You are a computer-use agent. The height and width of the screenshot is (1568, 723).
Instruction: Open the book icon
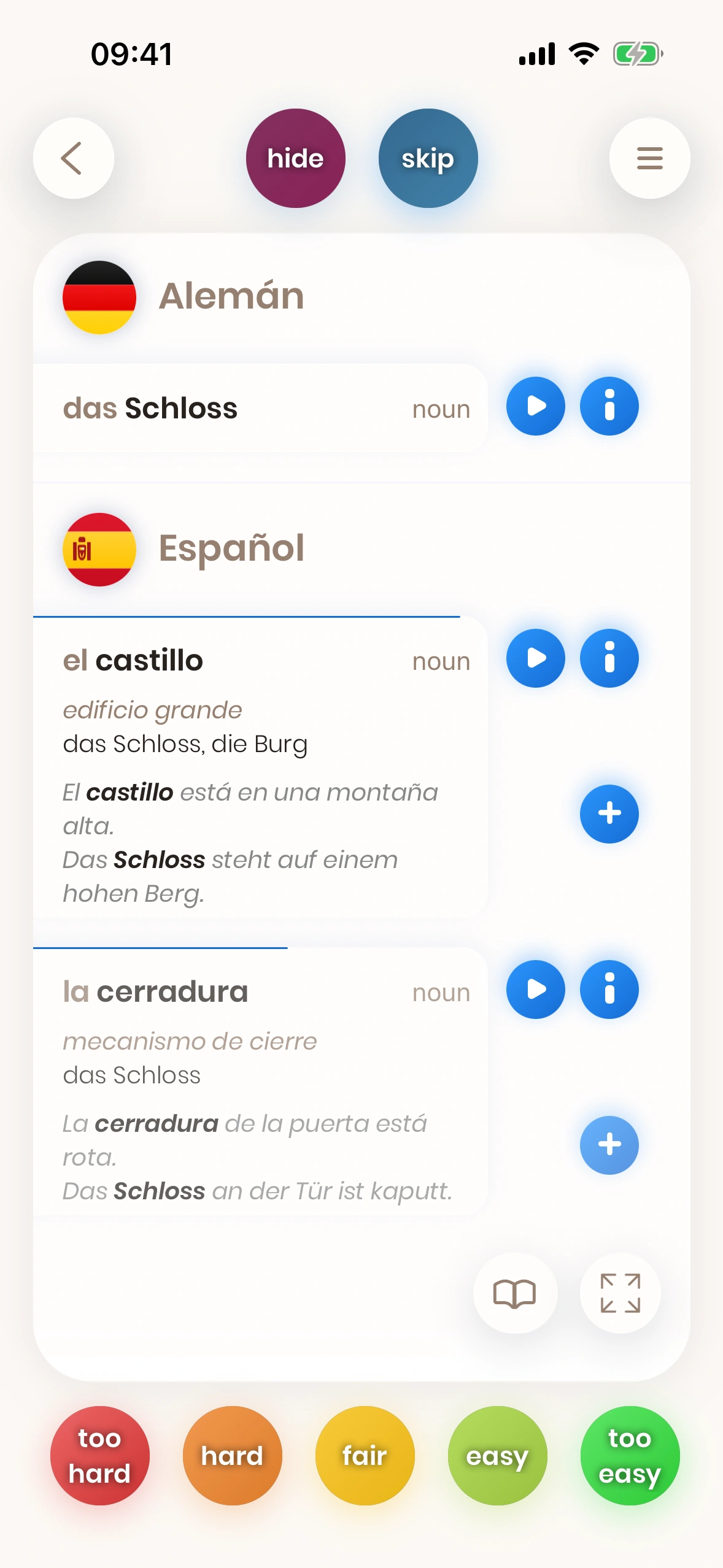pos(515,1293)
